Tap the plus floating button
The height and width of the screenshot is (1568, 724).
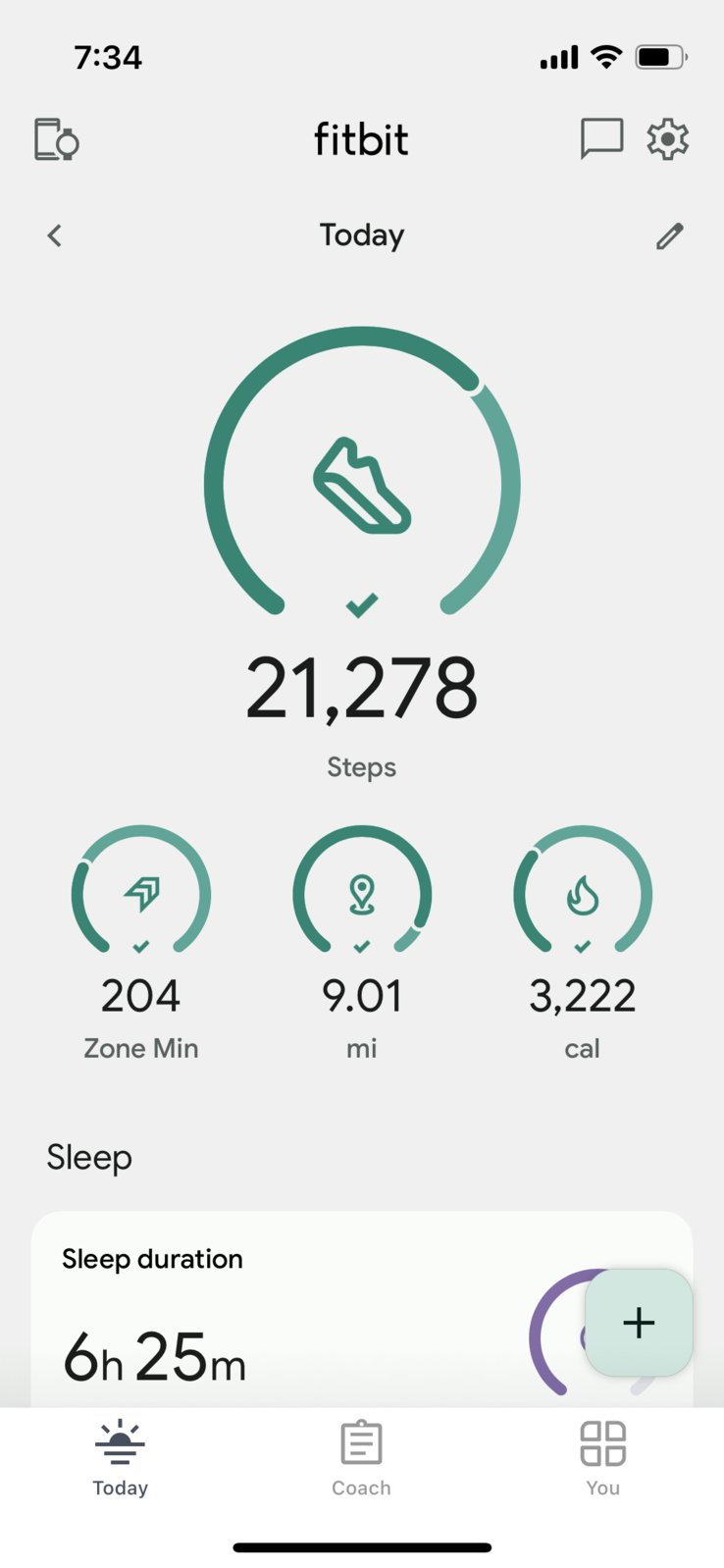pyautogui.click(x=639, y=1323)
